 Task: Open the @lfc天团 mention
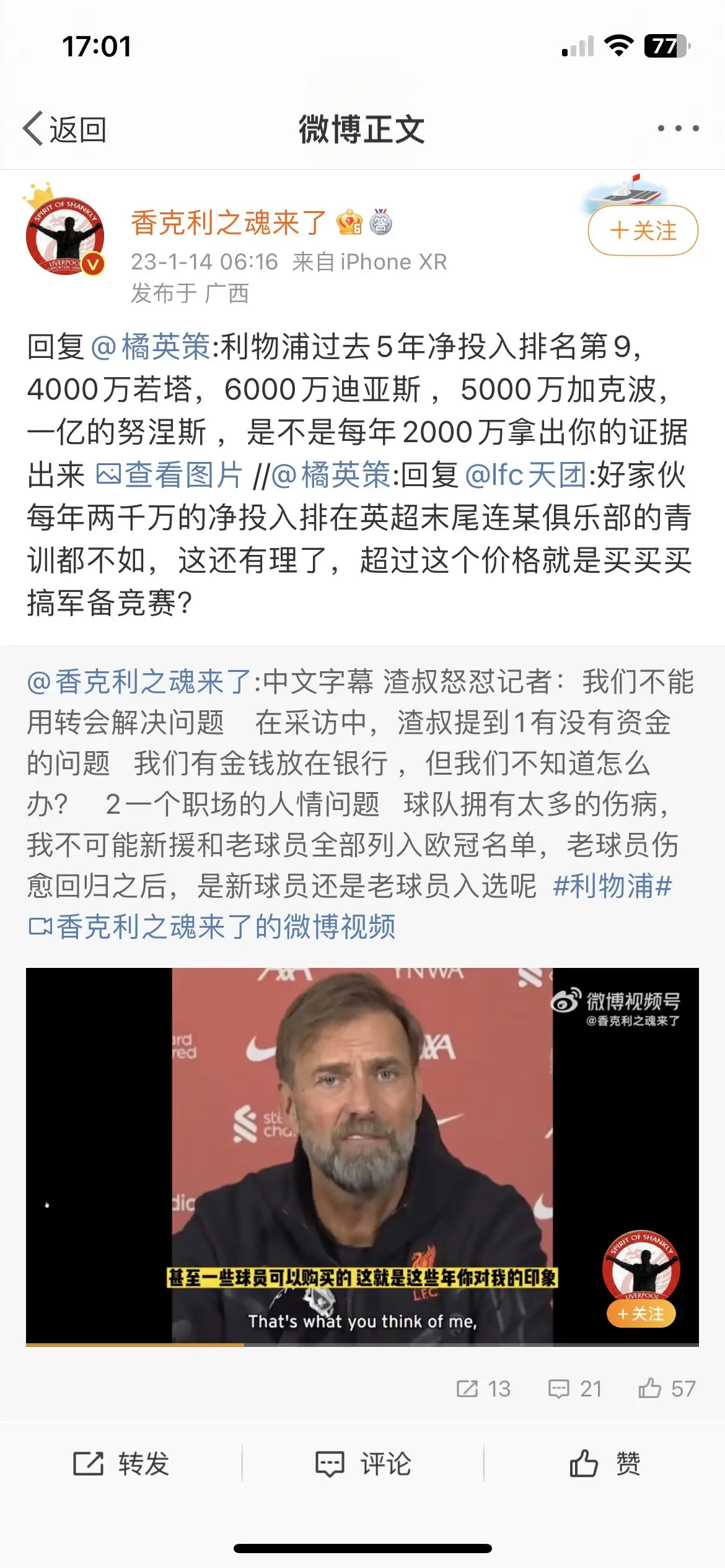coord(525,475)
